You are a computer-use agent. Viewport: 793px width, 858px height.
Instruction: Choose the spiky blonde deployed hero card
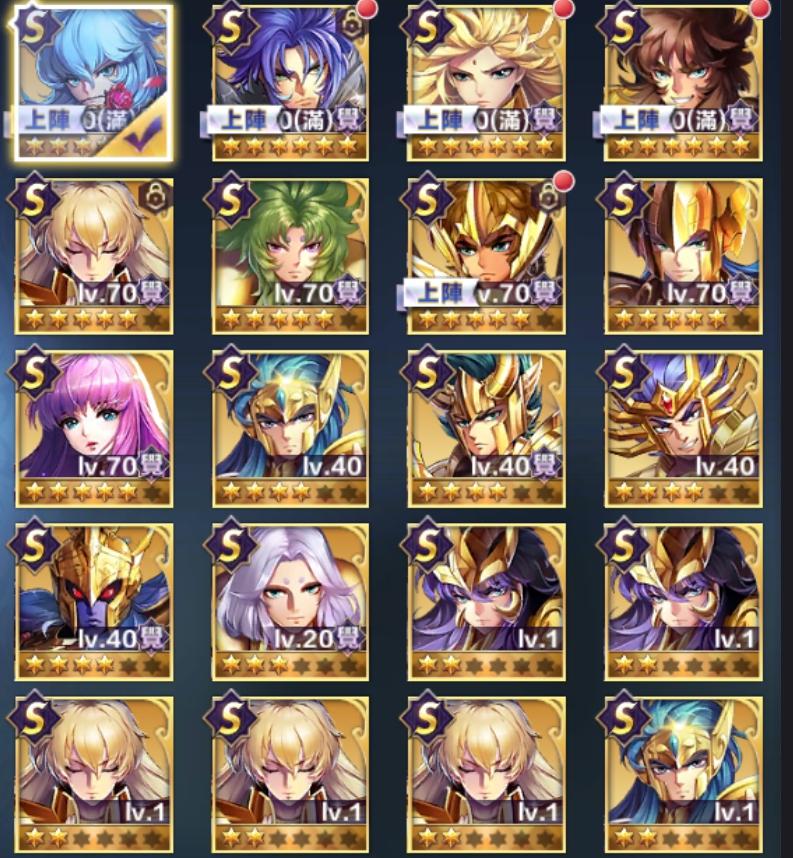click(487, 80)
